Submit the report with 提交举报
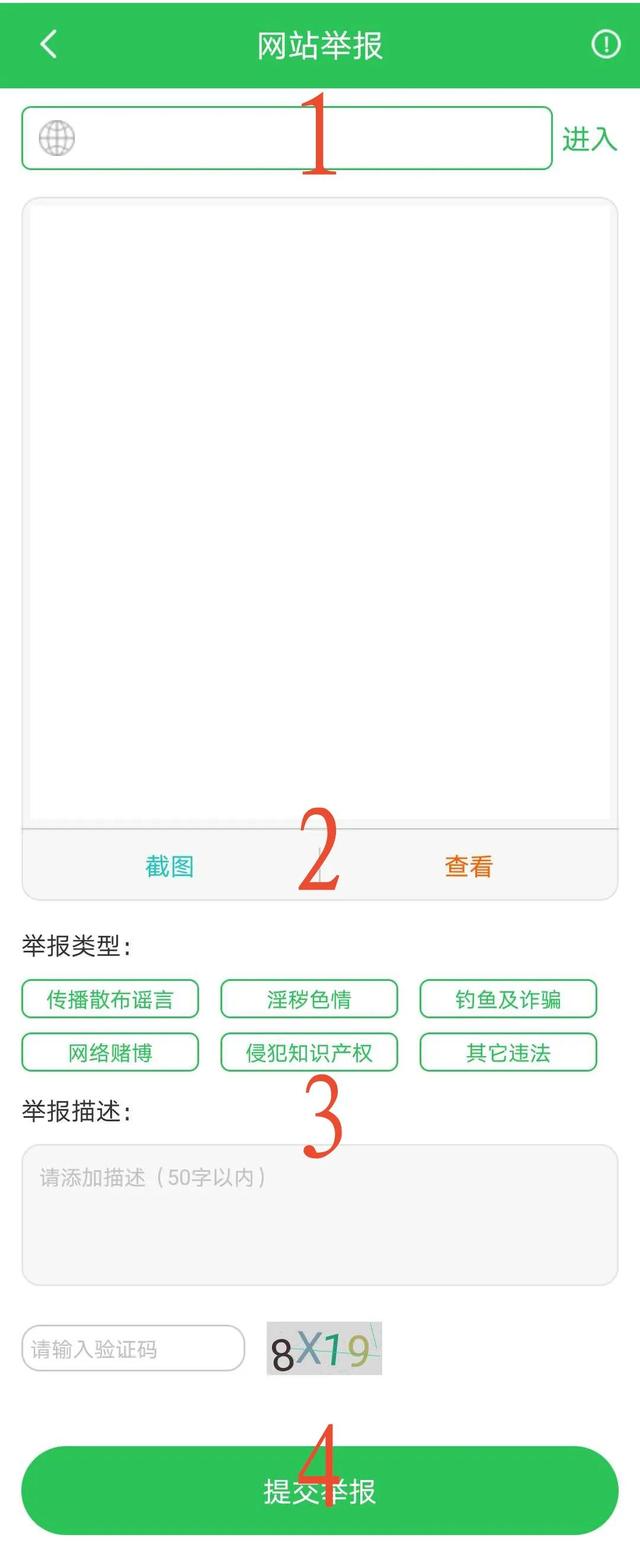Image resolution: width=640 pixels, height=1541 pixels. 320,1490
